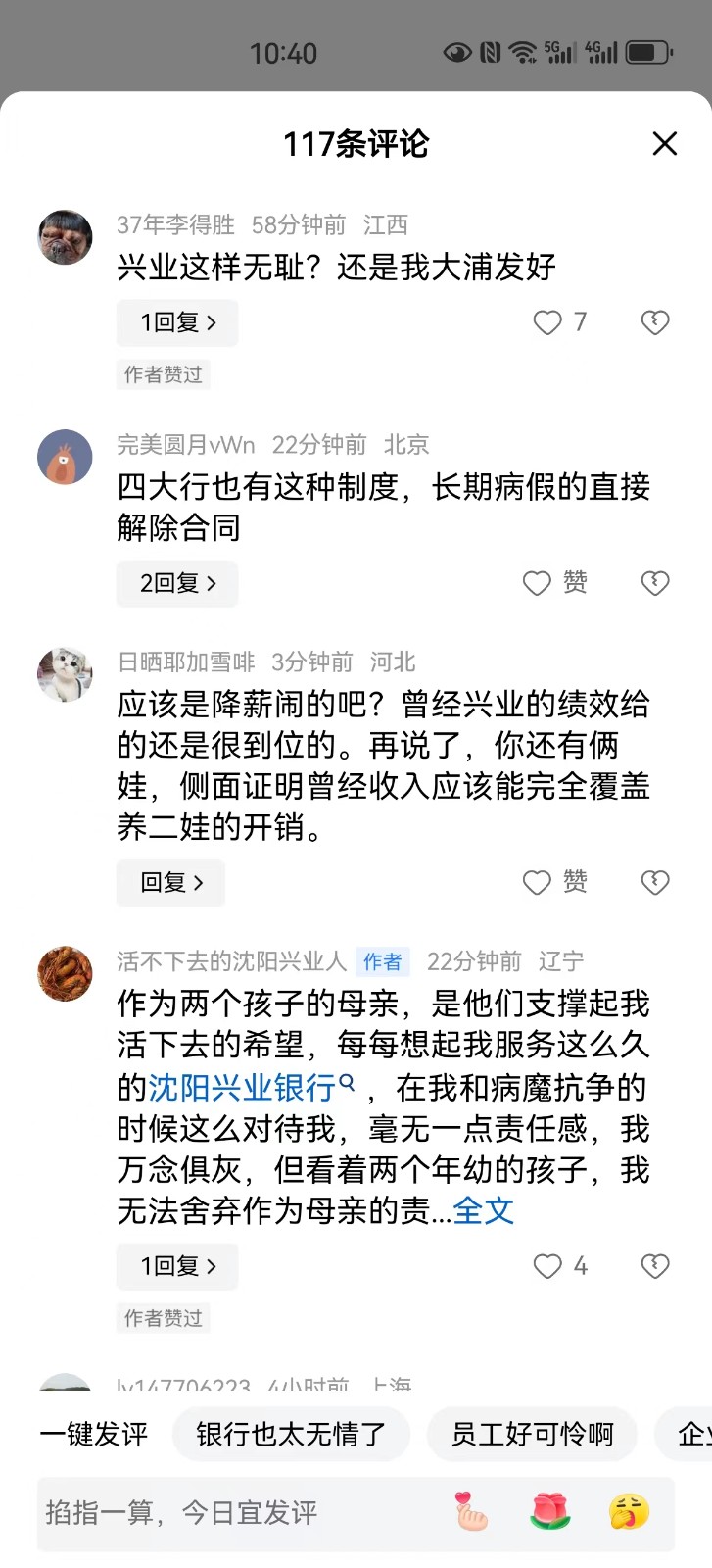The image size is (712, 1568).
Task: Dislike 37年李得胜's comment with broken heart
Action: (654, 322)
